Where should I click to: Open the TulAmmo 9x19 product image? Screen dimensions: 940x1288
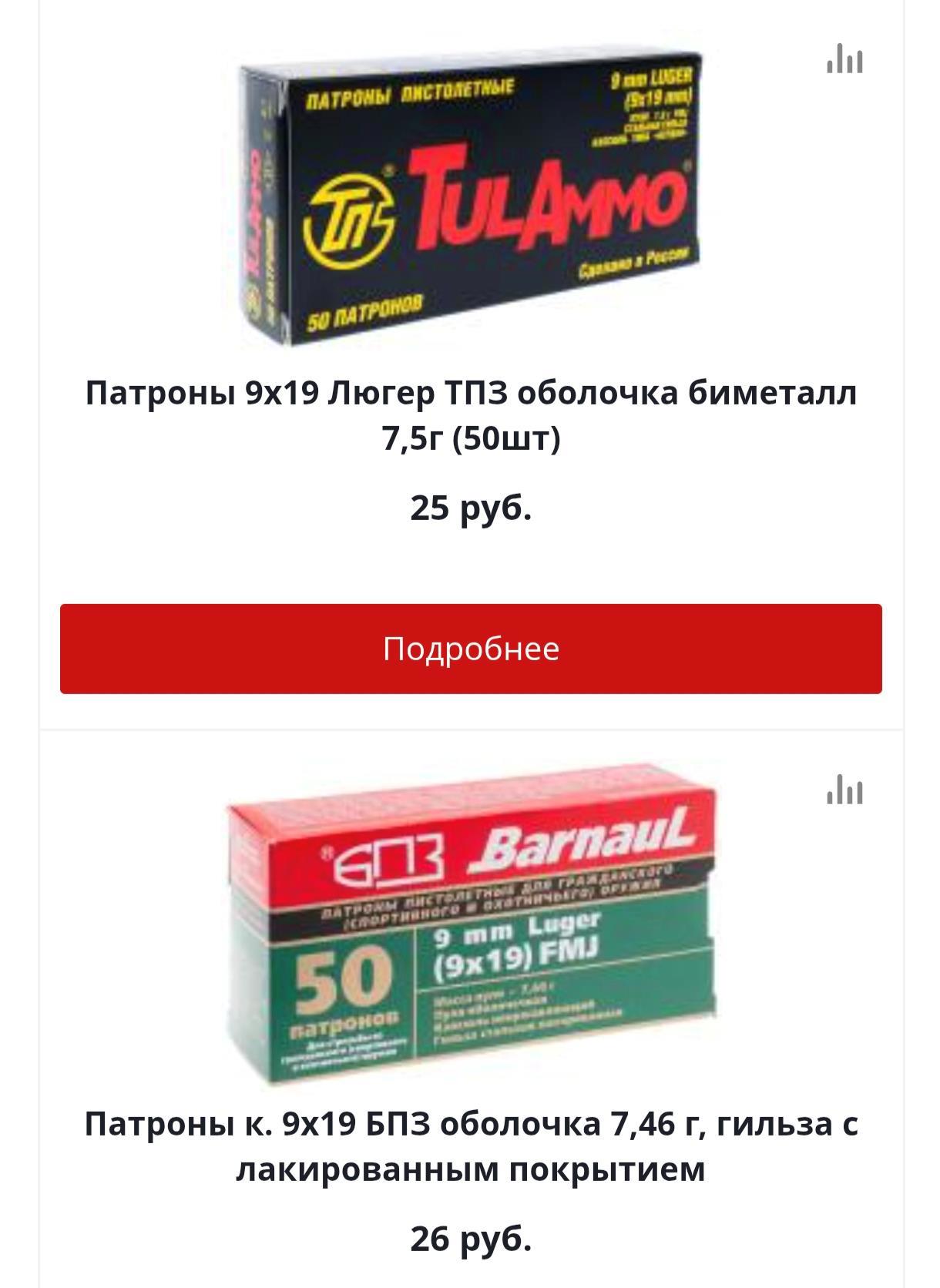471,199
